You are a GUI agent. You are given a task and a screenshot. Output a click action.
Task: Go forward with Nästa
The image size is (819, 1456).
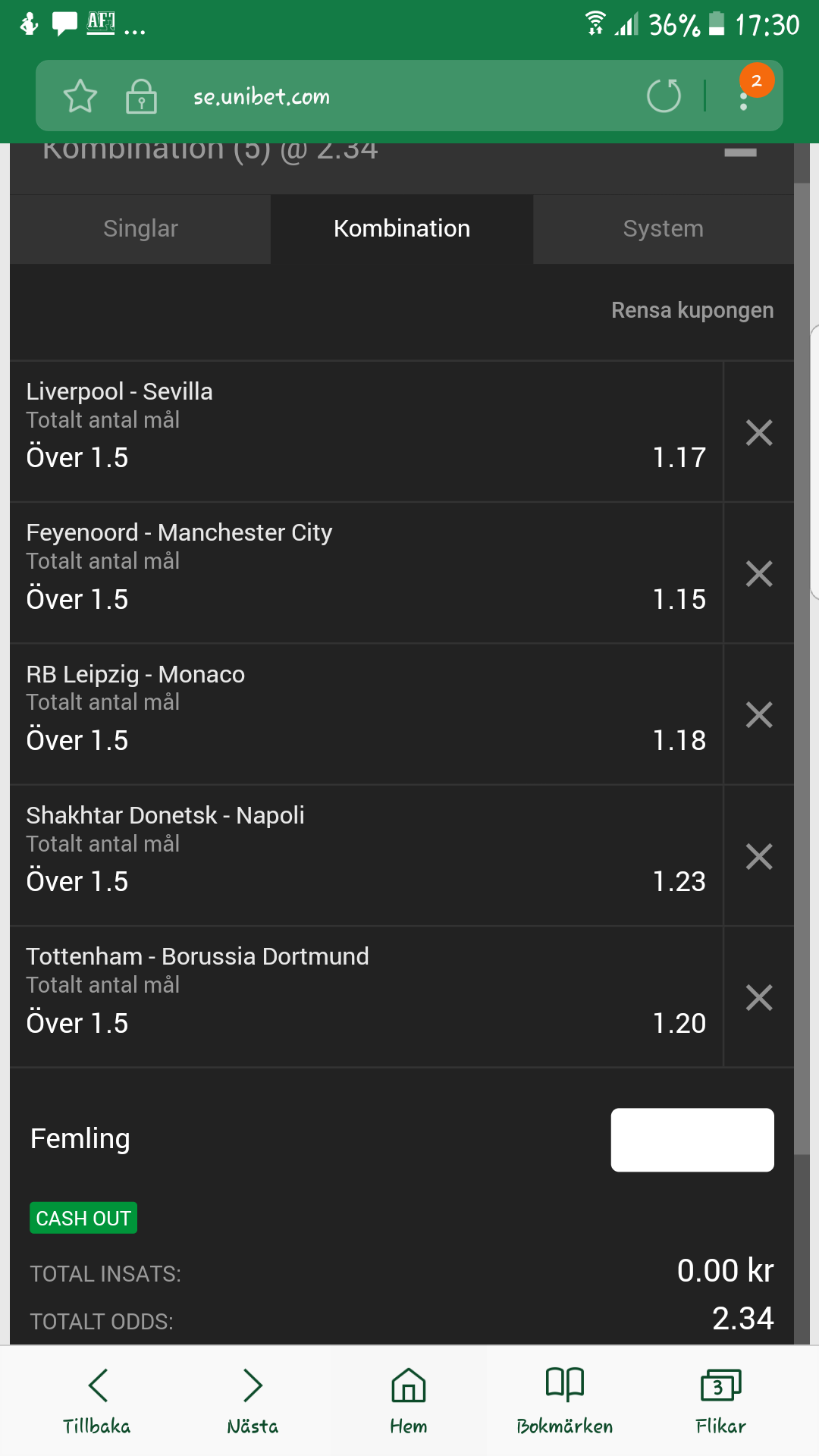253,1401
